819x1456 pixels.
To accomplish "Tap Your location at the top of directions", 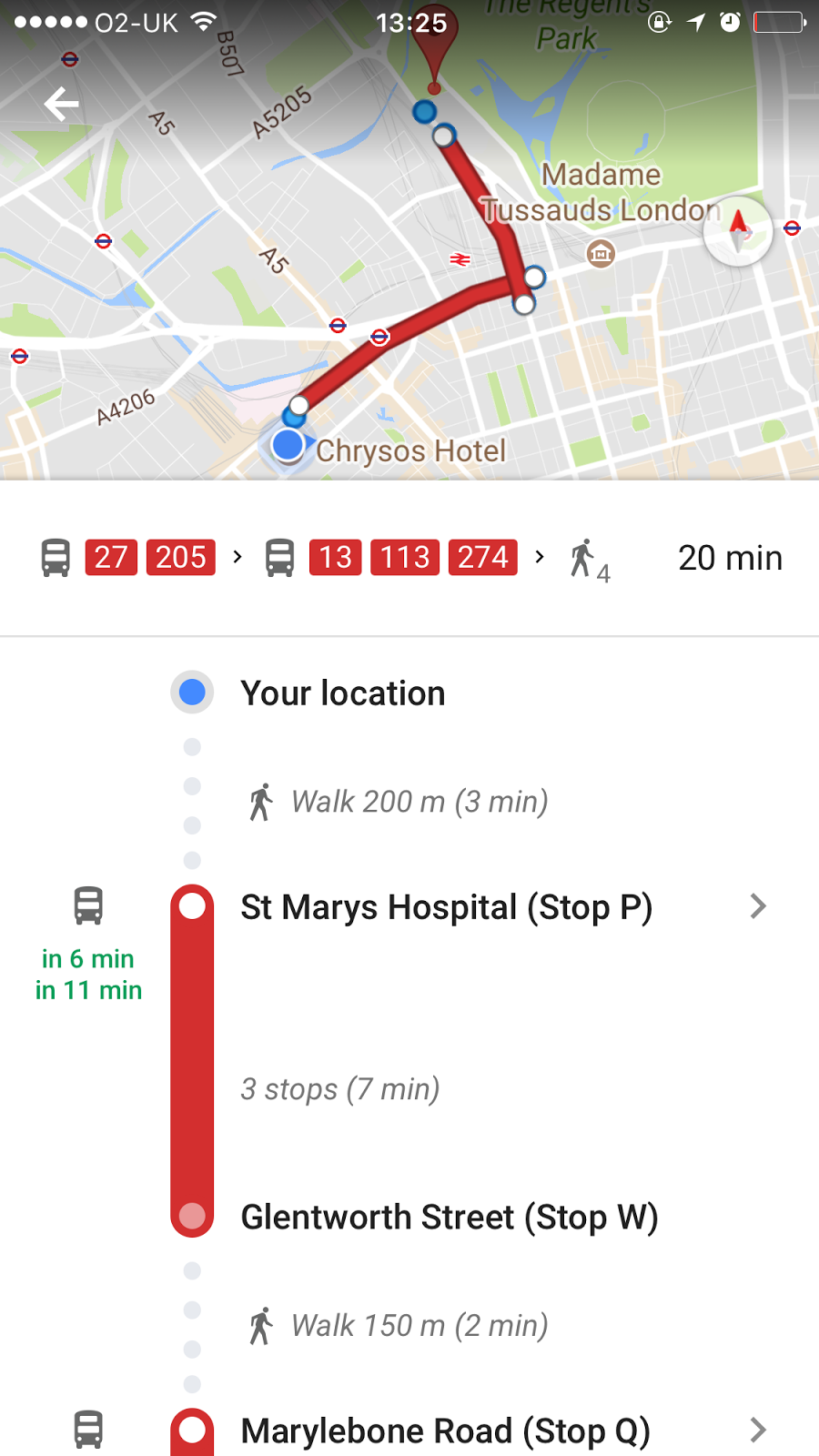I will 343,693.
